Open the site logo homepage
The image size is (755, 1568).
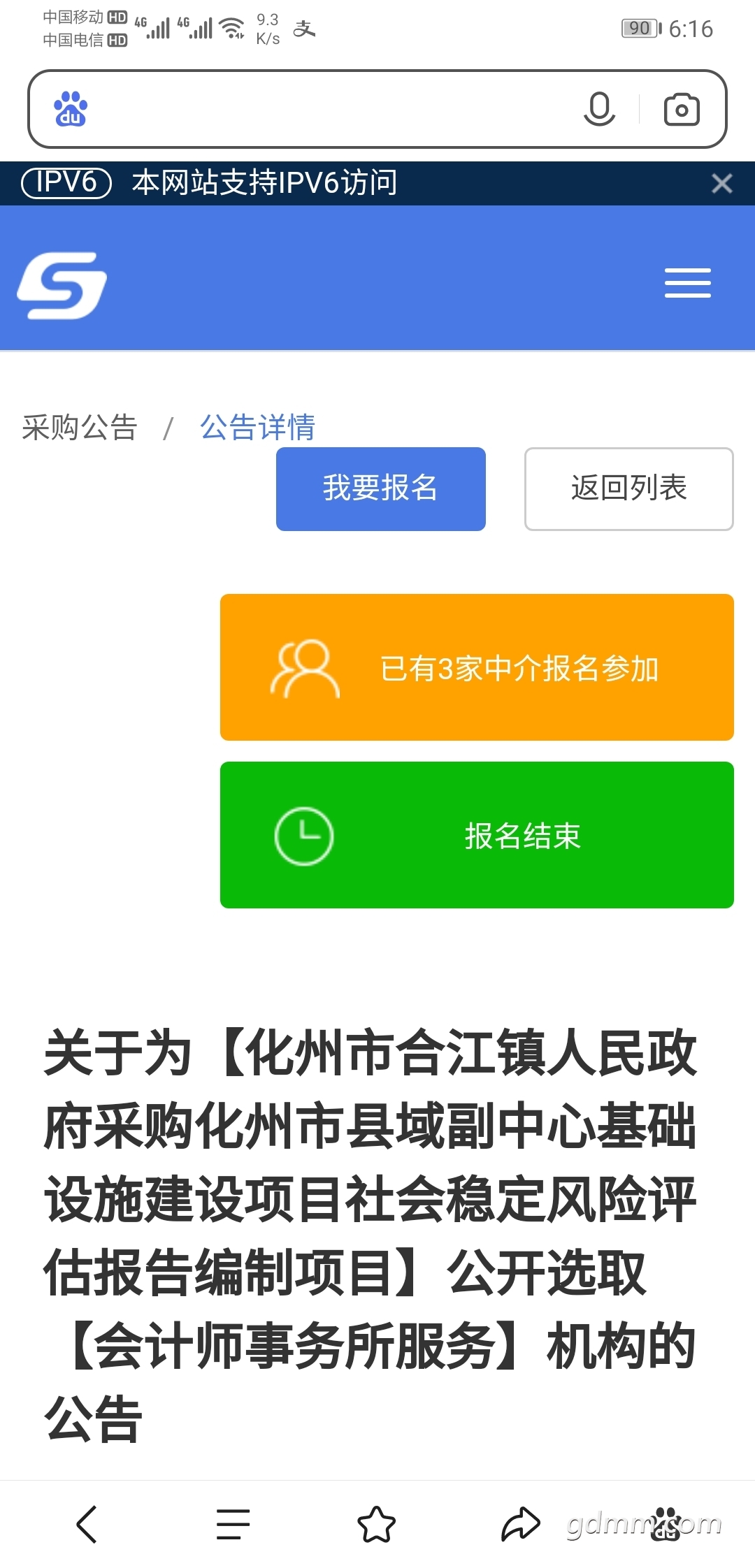click(x=62, y=284)
